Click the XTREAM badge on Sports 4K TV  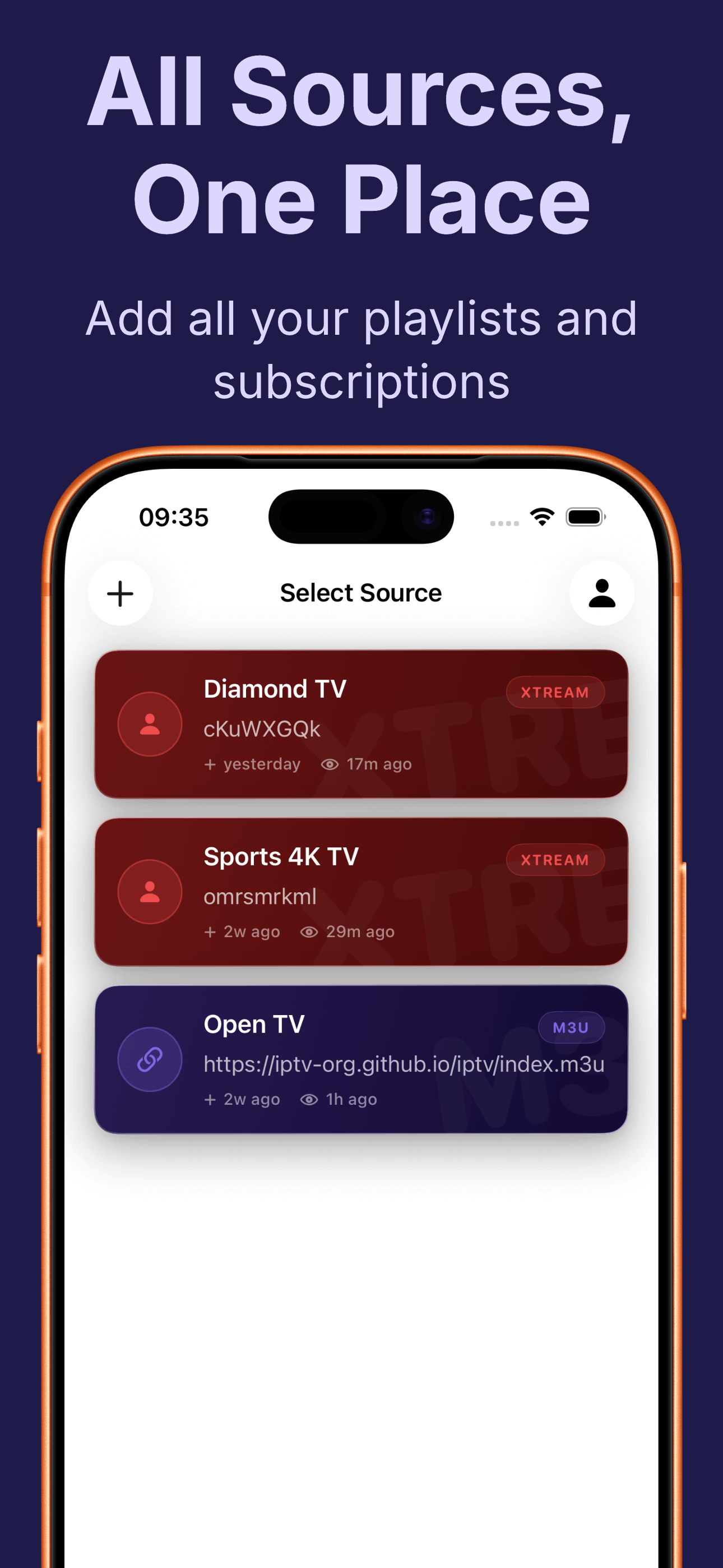click(554, 860)
